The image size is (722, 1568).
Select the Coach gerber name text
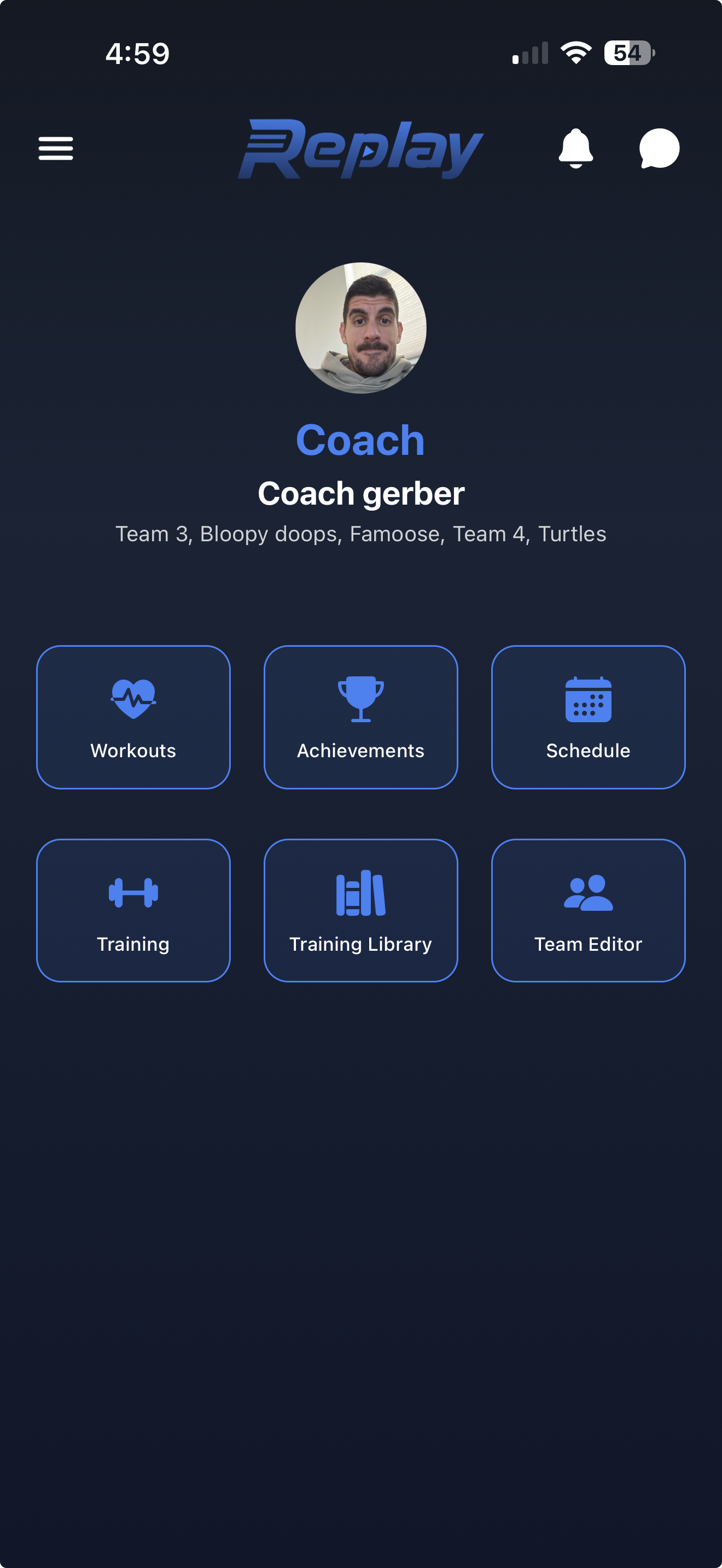coord(361,493)
